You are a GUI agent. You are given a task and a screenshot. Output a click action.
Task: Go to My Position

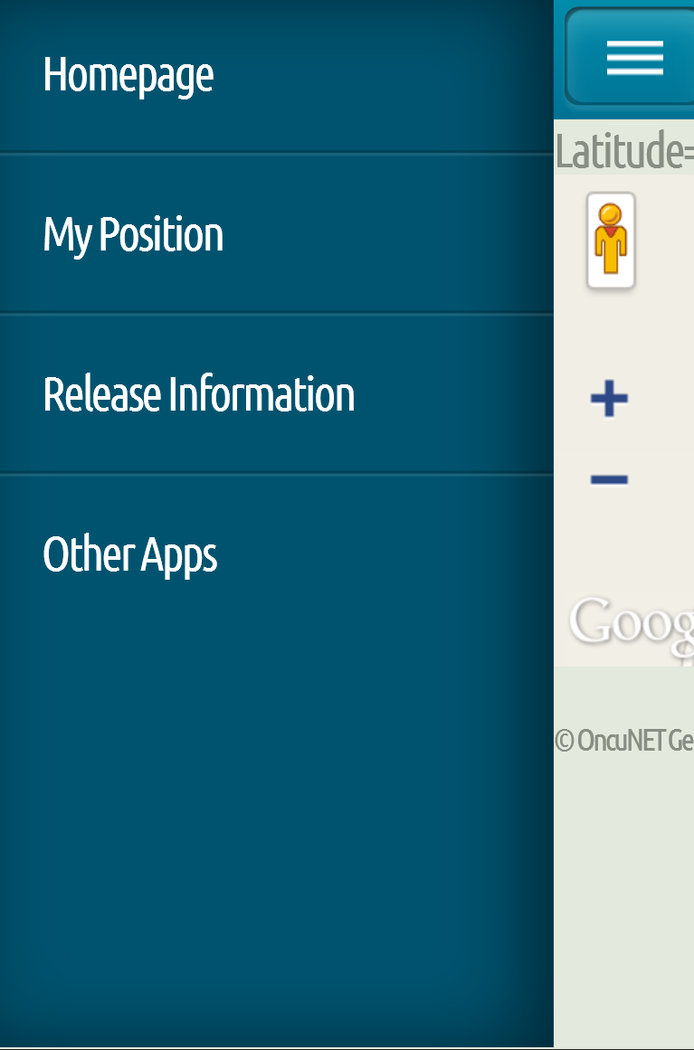(x=133, y=235)
